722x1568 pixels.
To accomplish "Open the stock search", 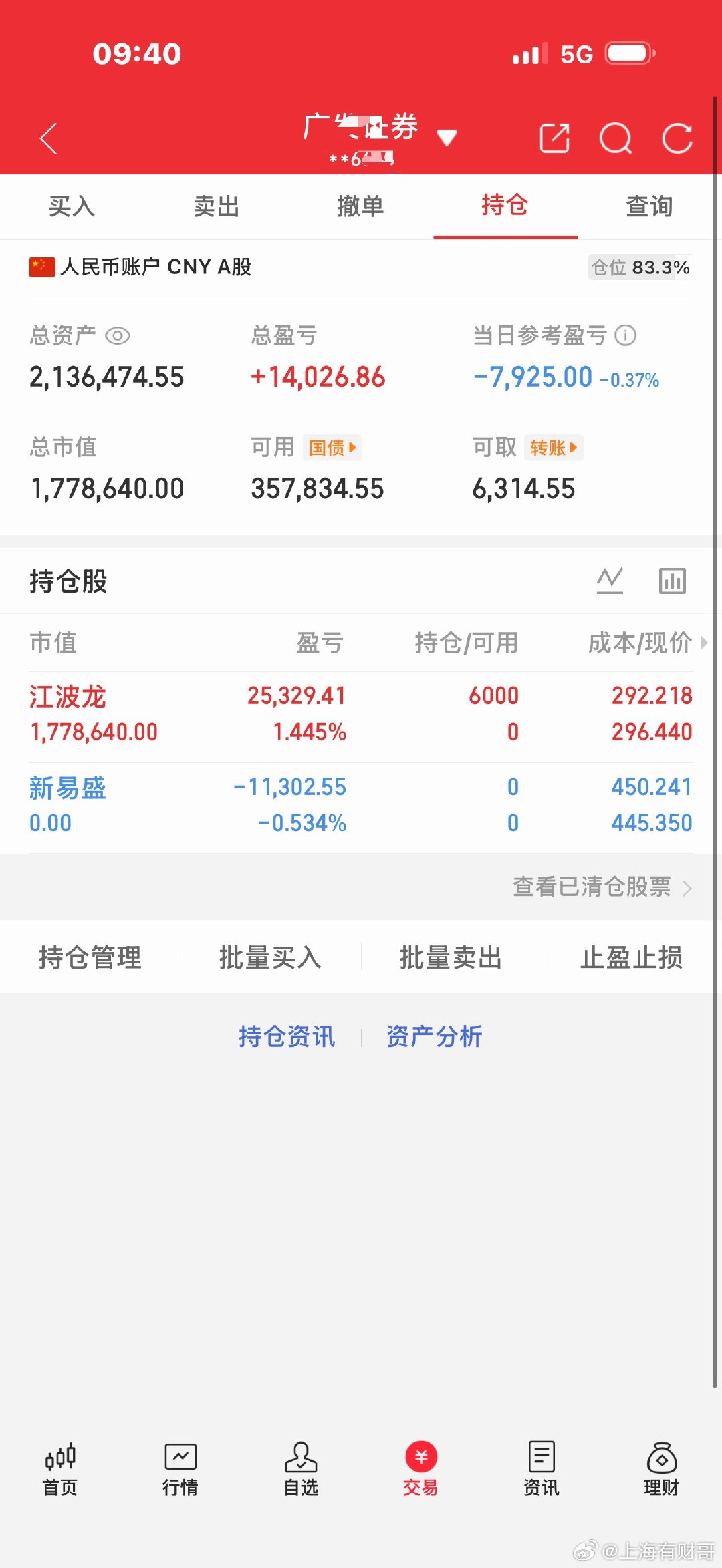I will pos(616,138).
